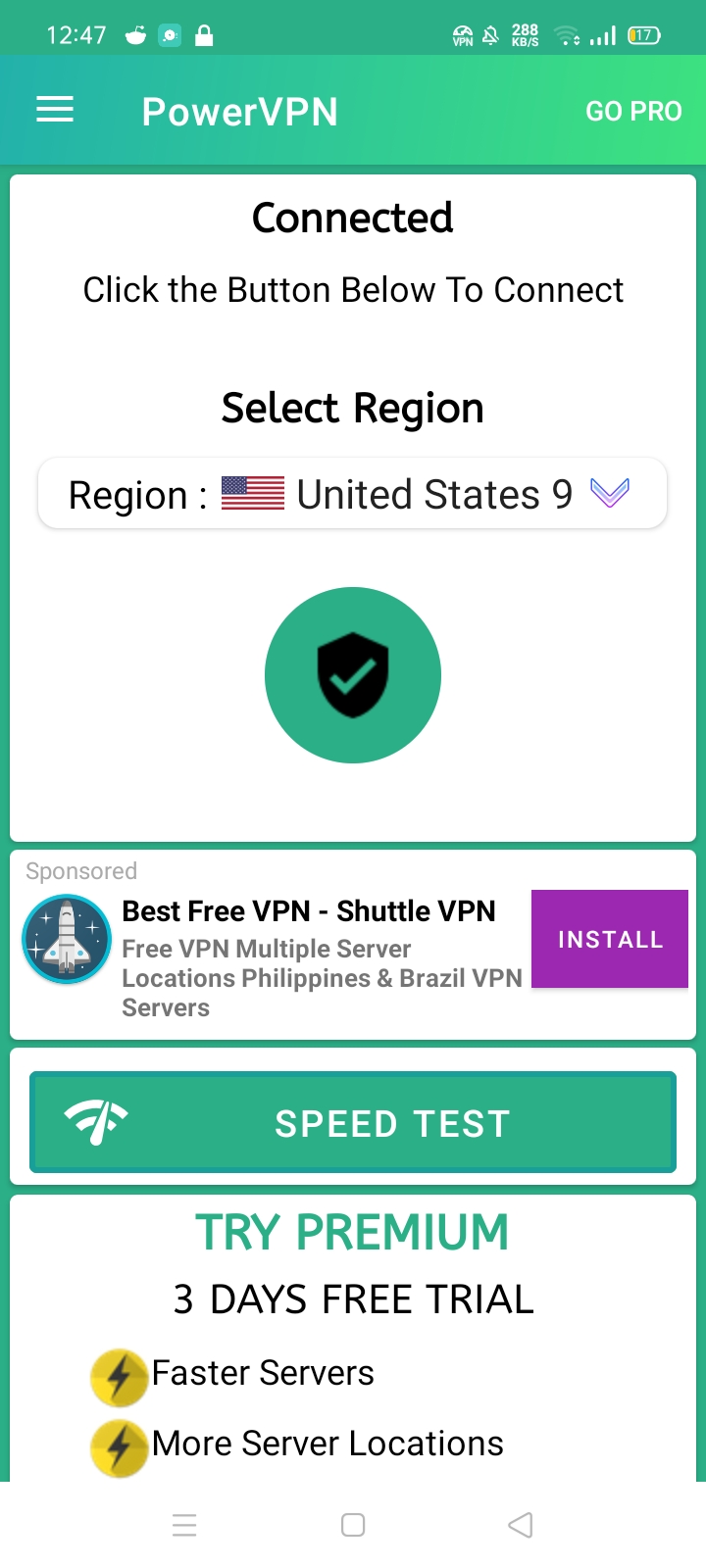Expand the Region dropdown for United States 9
Viewport: 706px width, 1568px height.
point(609,493)
